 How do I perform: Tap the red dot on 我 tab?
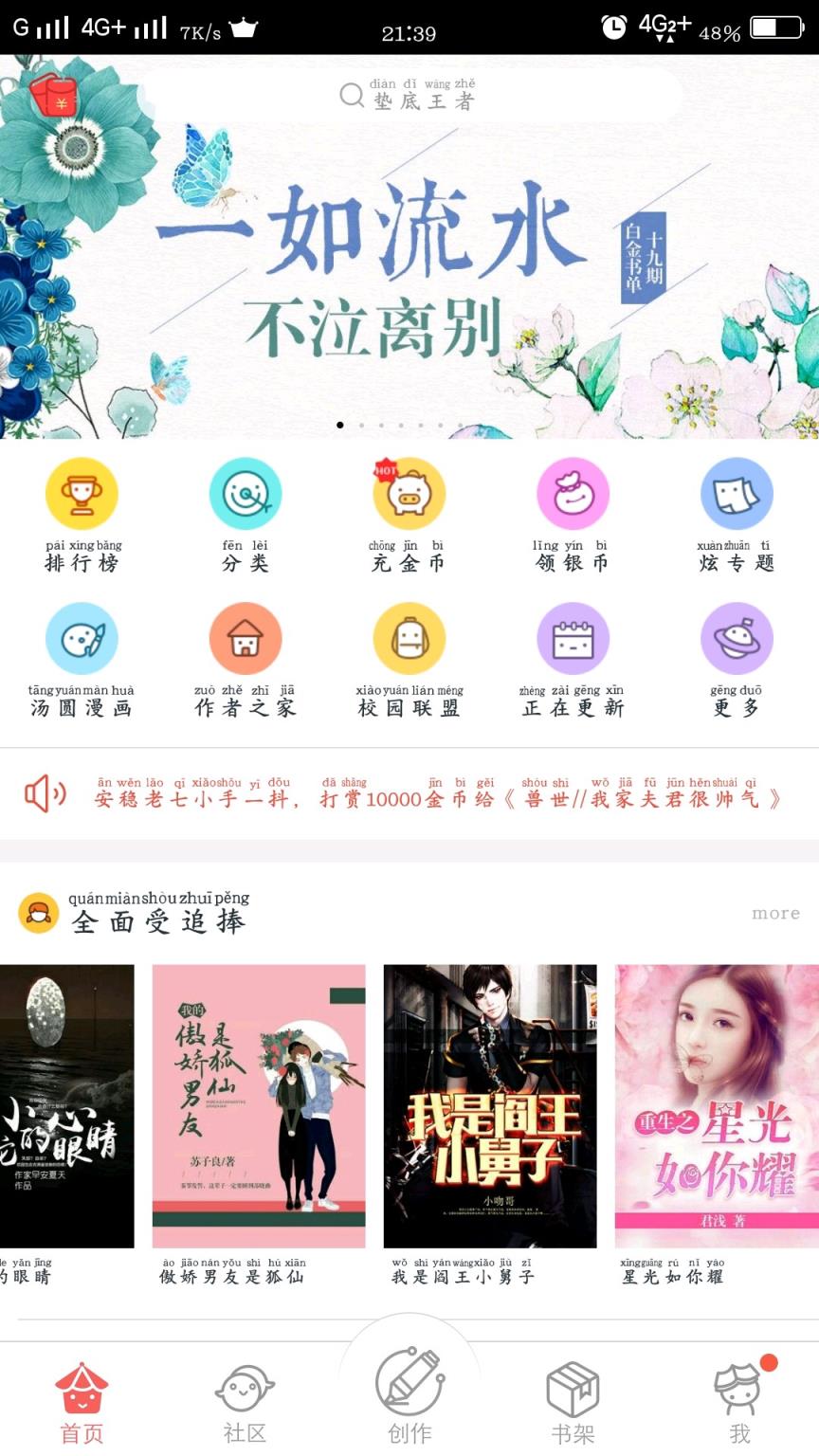769,1359
